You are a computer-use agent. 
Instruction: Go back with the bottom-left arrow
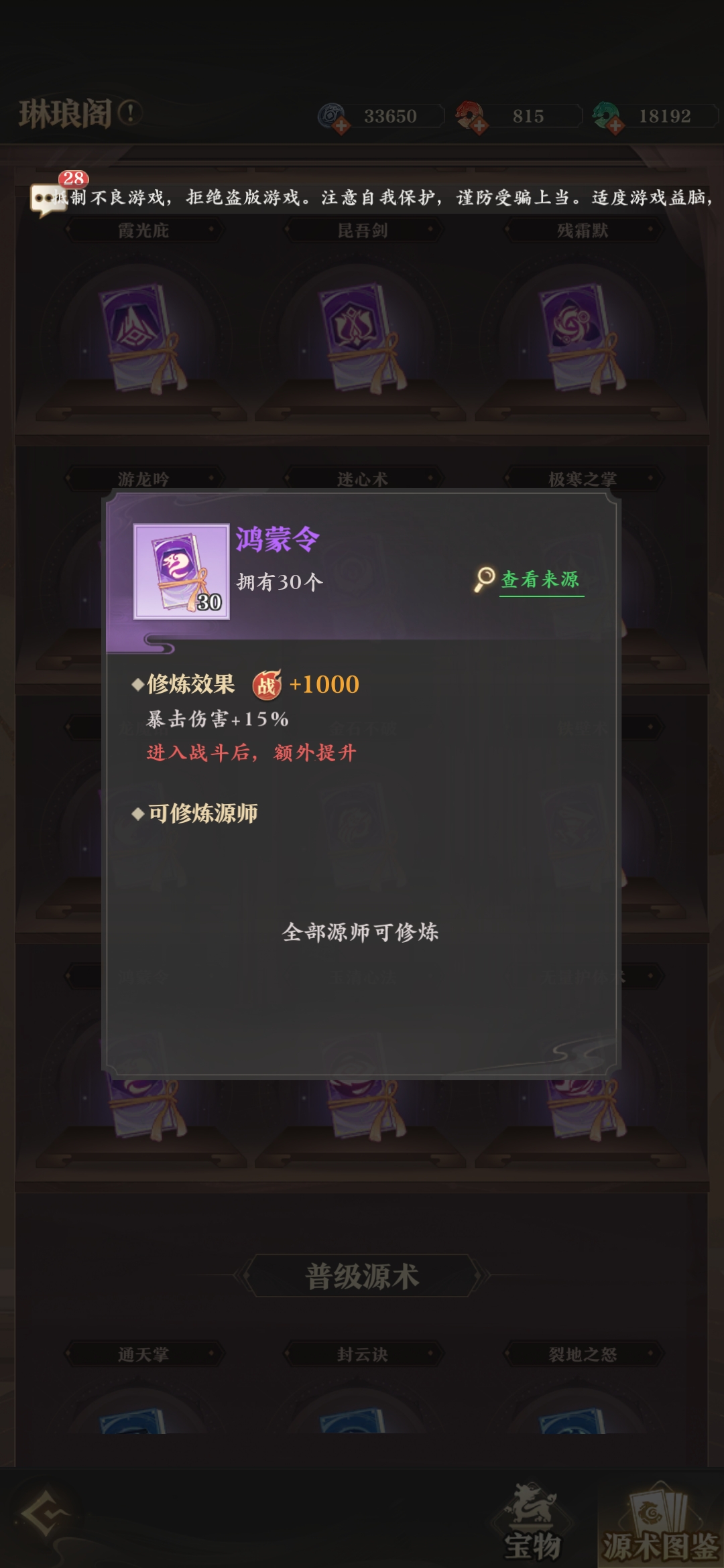44,1513
